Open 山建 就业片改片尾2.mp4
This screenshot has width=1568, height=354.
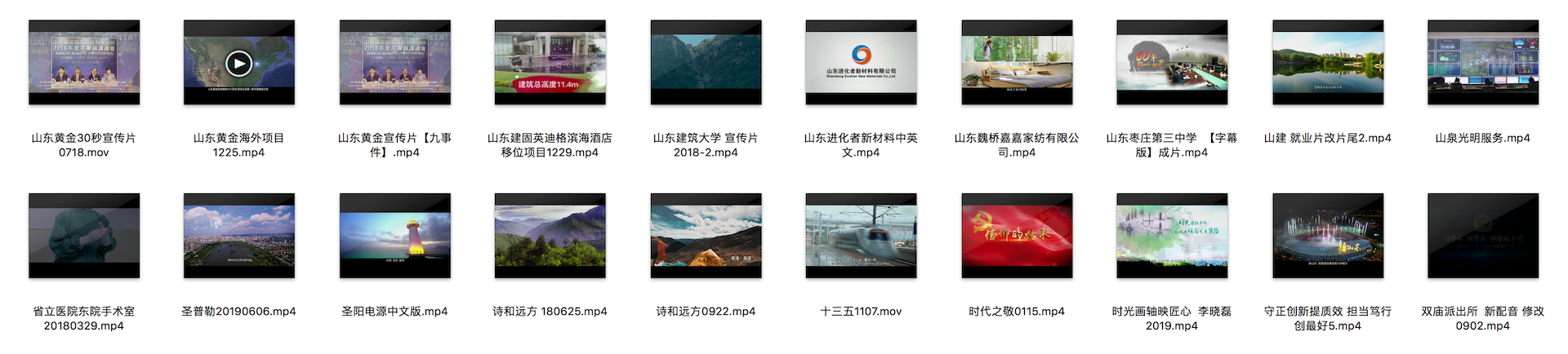(x=1328, y=63)
